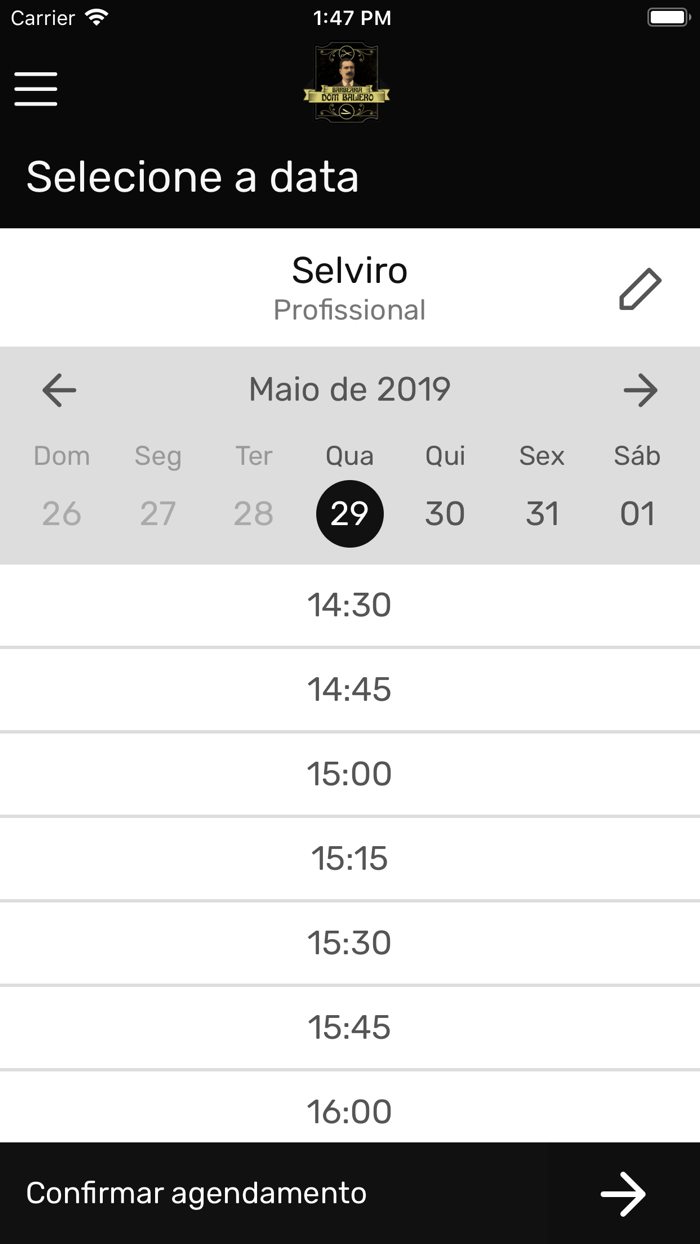Edit the professional Selviro
700x1244 pixels.
coord(640,290)
